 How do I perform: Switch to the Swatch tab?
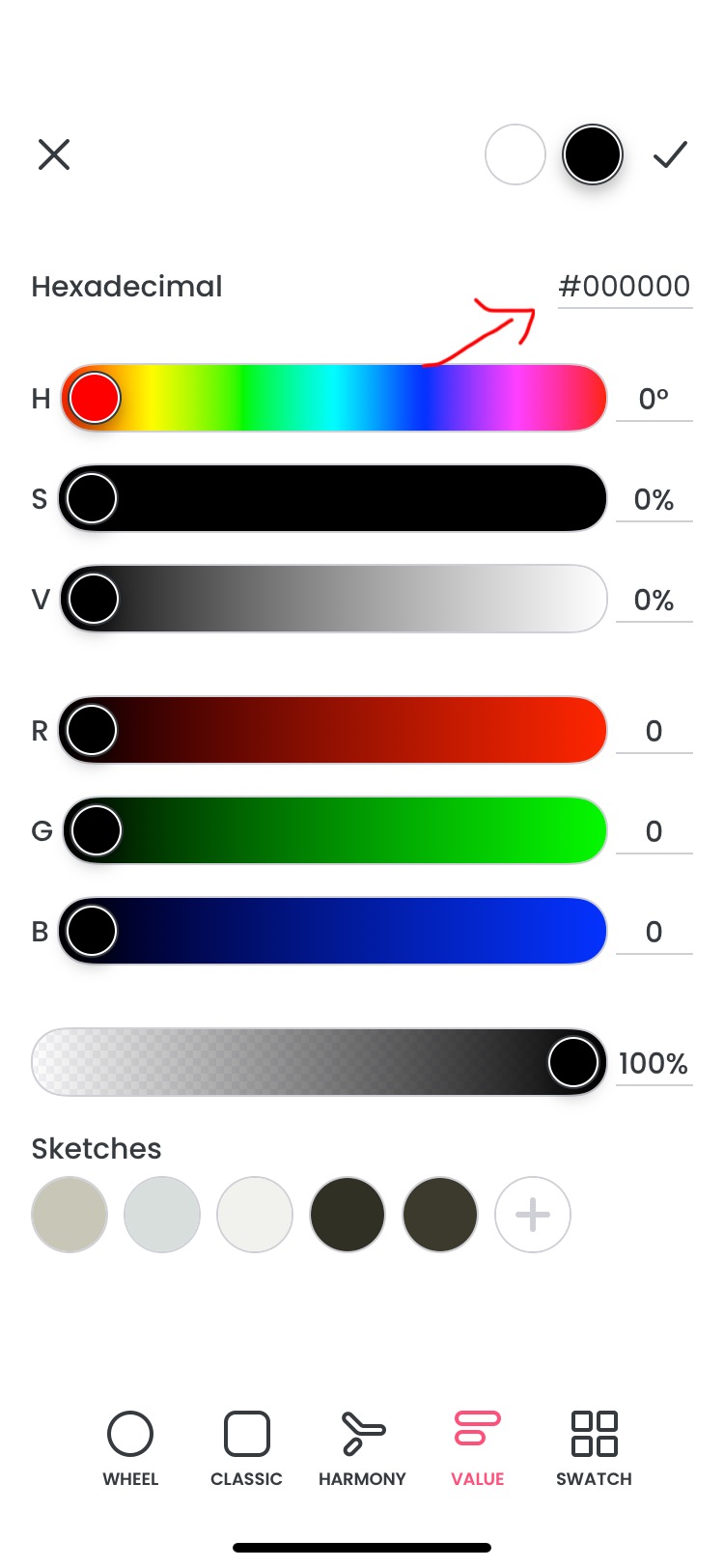(x=594, y=1447)
